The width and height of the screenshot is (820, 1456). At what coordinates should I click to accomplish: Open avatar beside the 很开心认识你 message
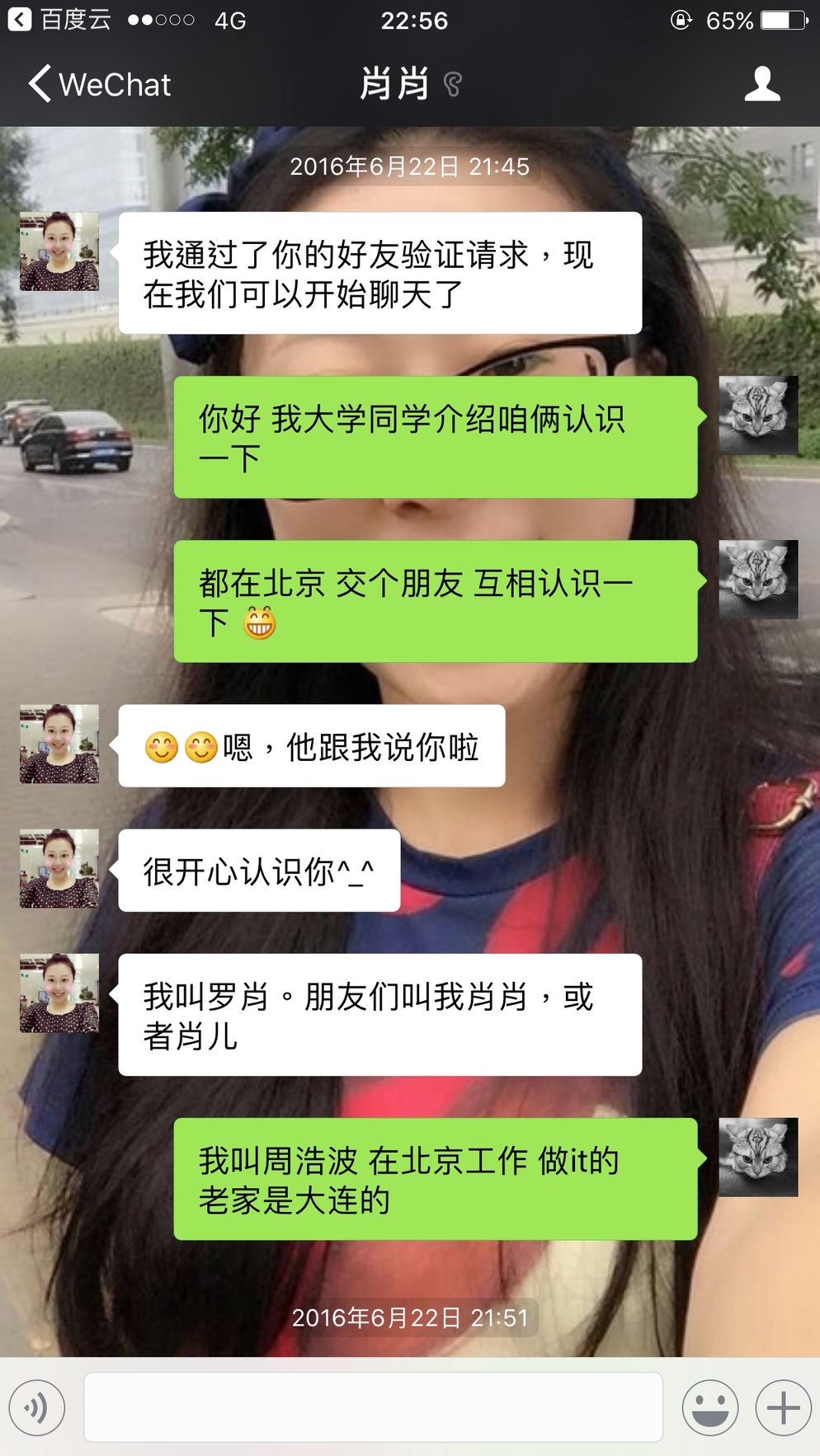[59, 869]
